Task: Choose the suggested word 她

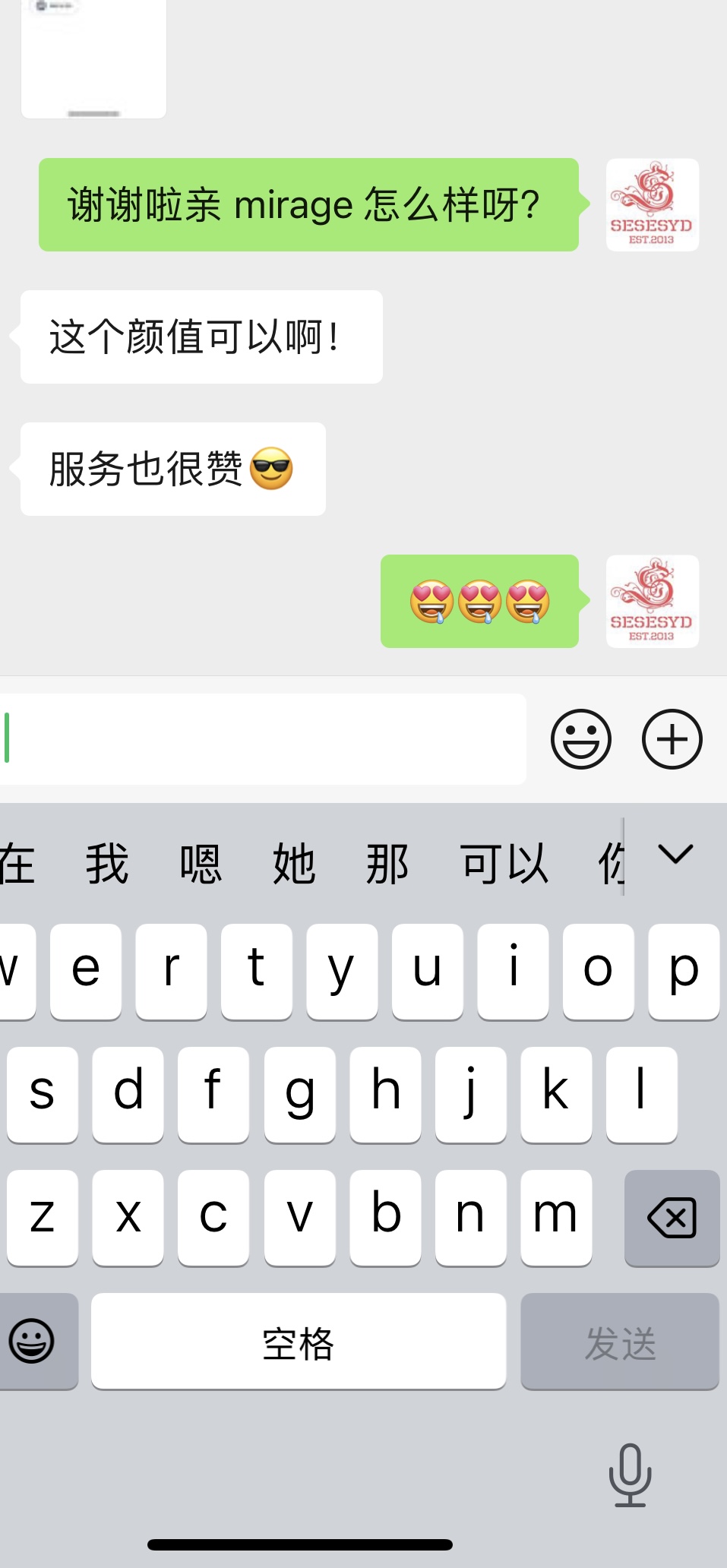Action: click(x=294, y=865)
